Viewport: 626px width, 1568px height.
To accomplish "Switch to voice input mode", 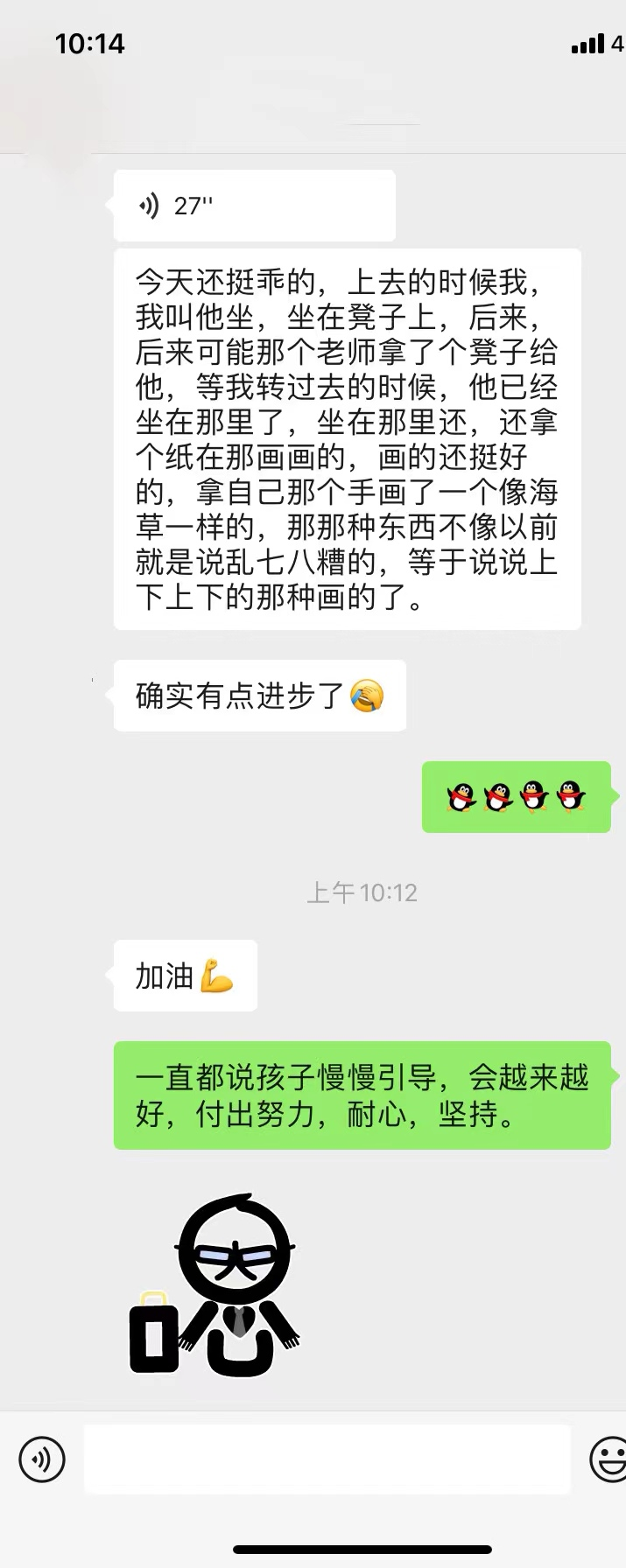I will point(42,1459).
